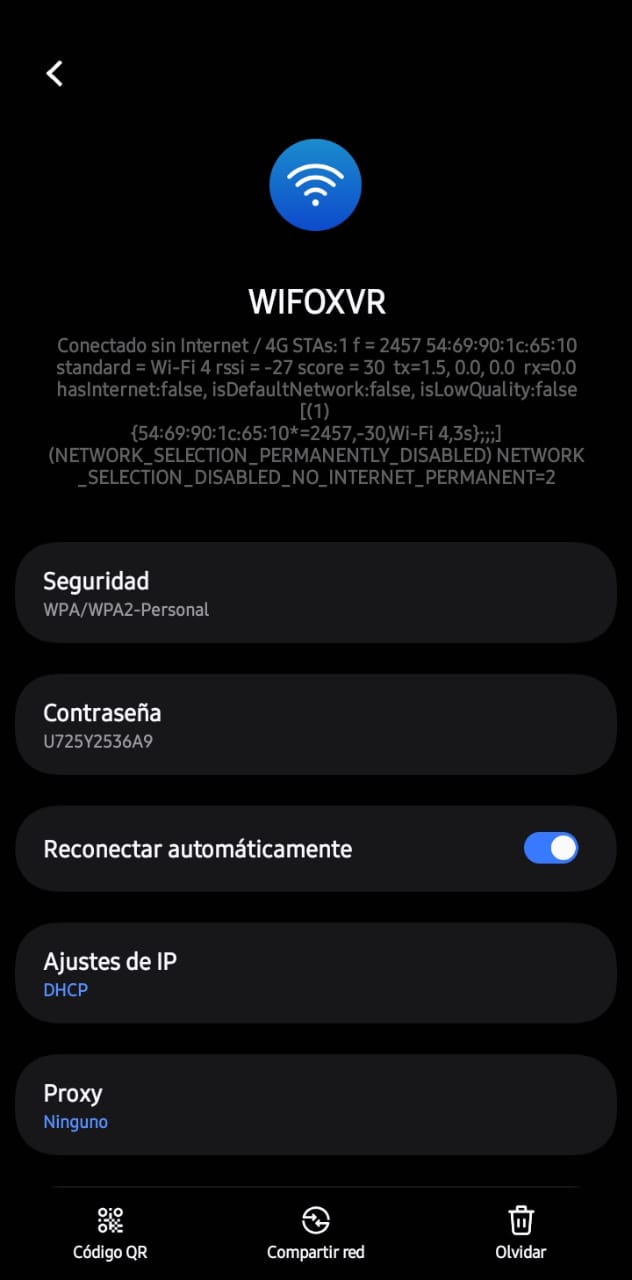Turn off Reconectar automáticamente
The height and width of the screenshot is (1280, 632).
point(551,848)
